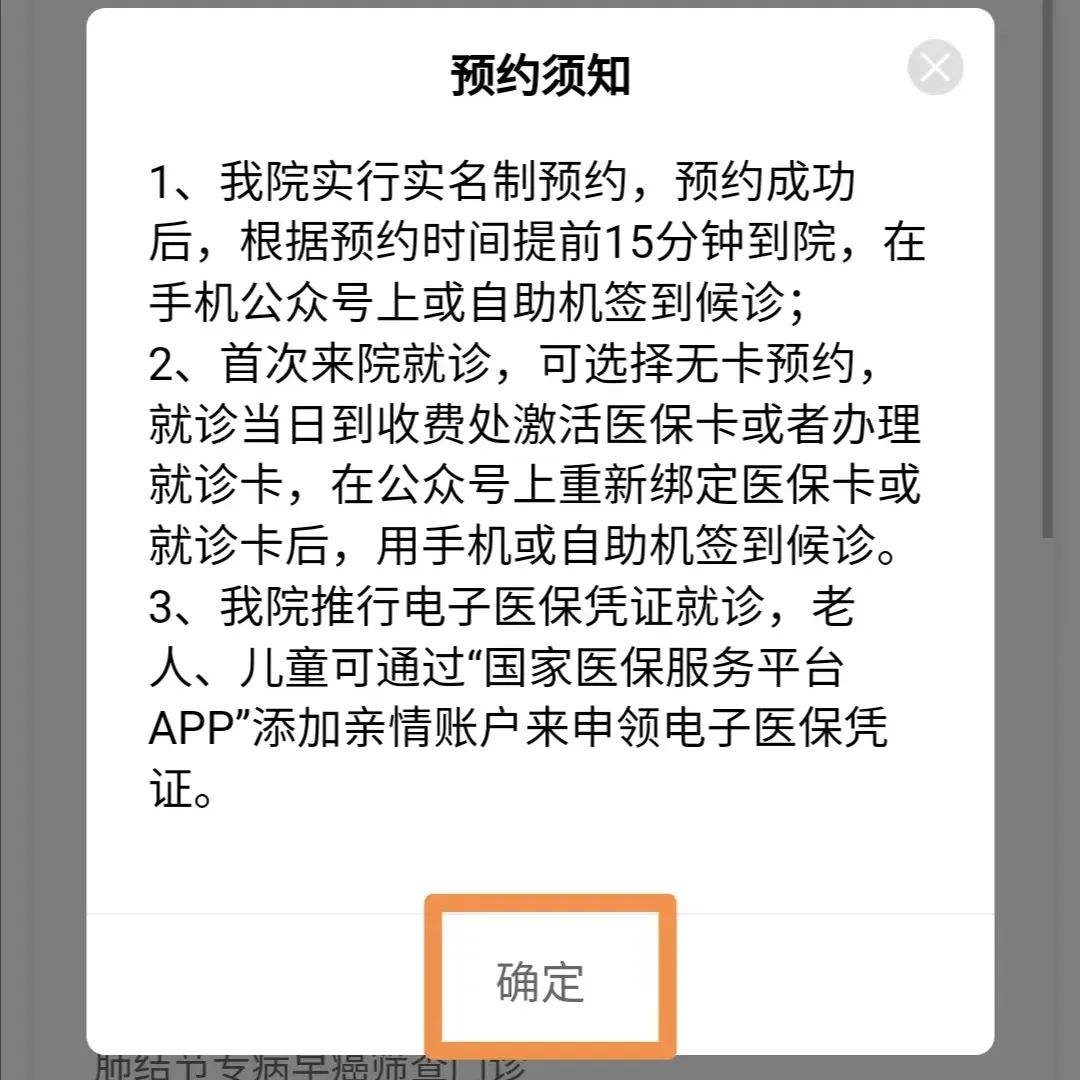Confirm the notice with 确定 button
This screenshot has width=1080, height=1080.
click(540, 981)
